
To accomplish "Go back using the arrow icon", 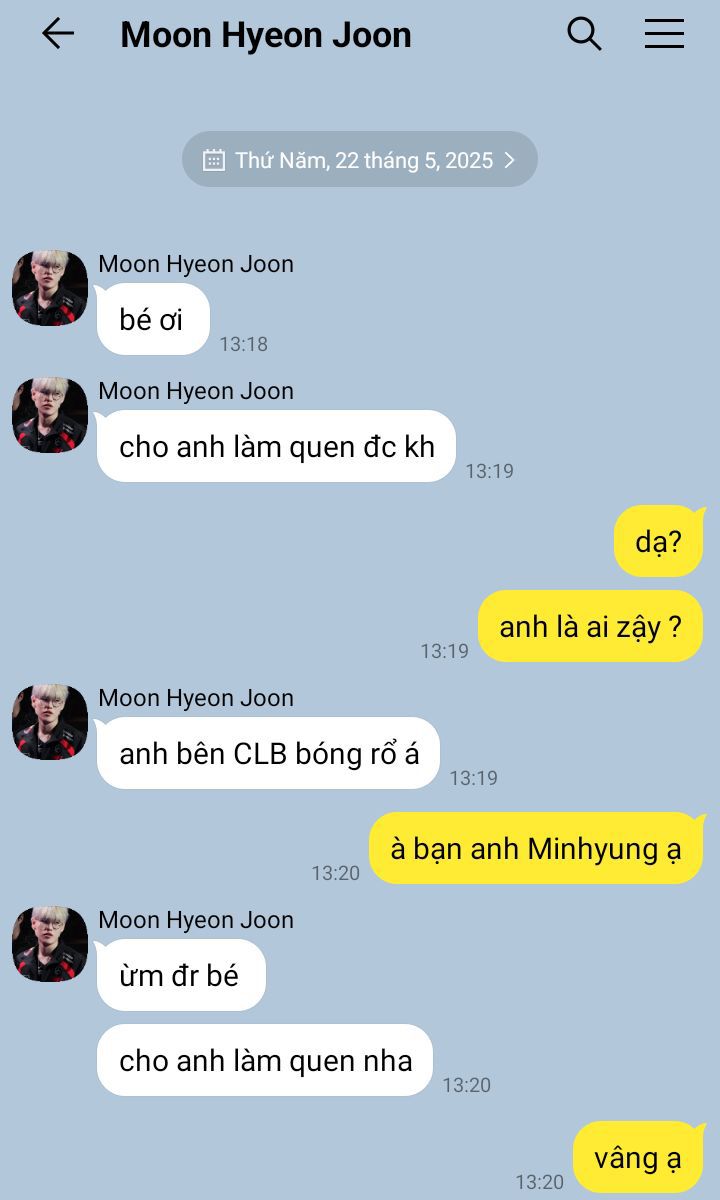I will point(58,34).
